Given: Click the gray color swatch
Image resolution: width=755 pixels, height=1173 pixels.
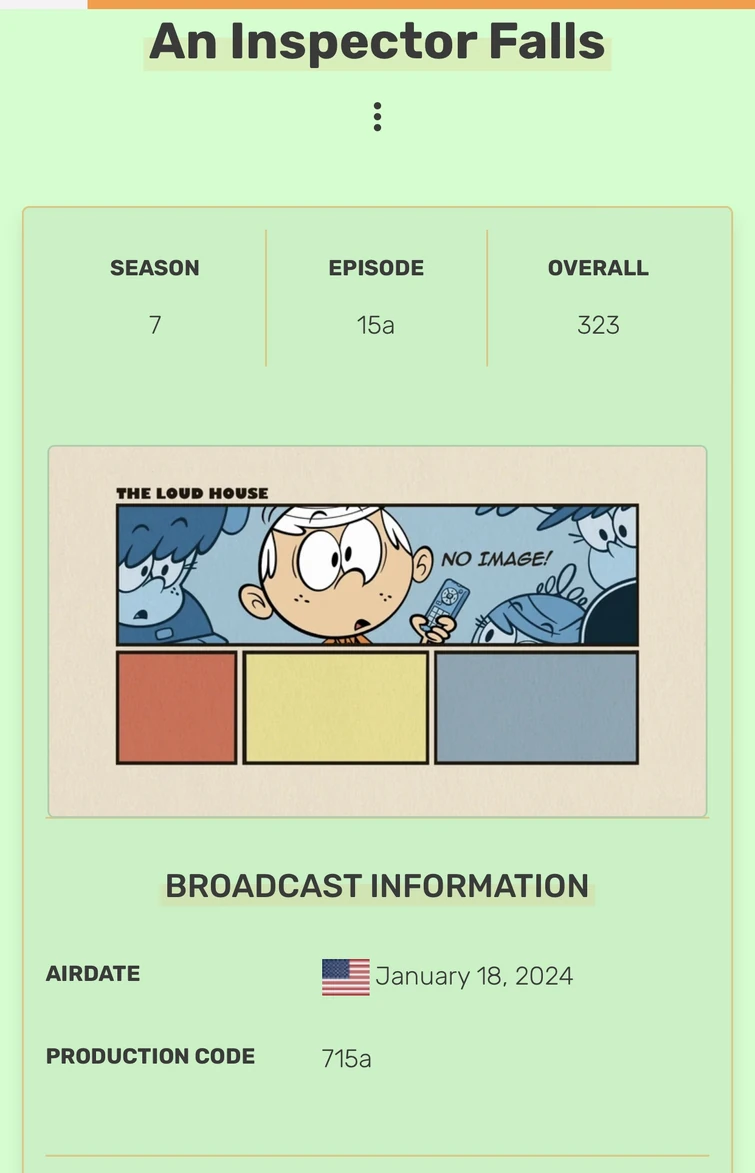Looking at the screenshot, I should coord(537,707).
